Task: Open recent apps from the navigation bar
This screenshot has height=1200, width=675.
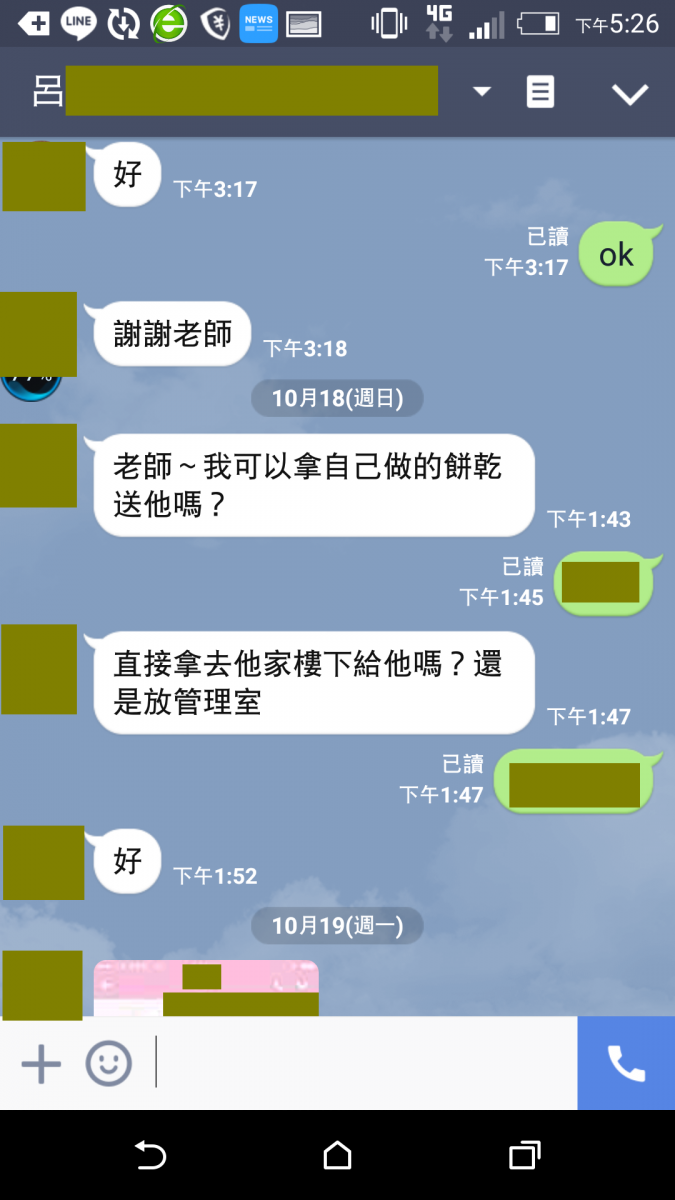Action: [x=524, y=1156]
